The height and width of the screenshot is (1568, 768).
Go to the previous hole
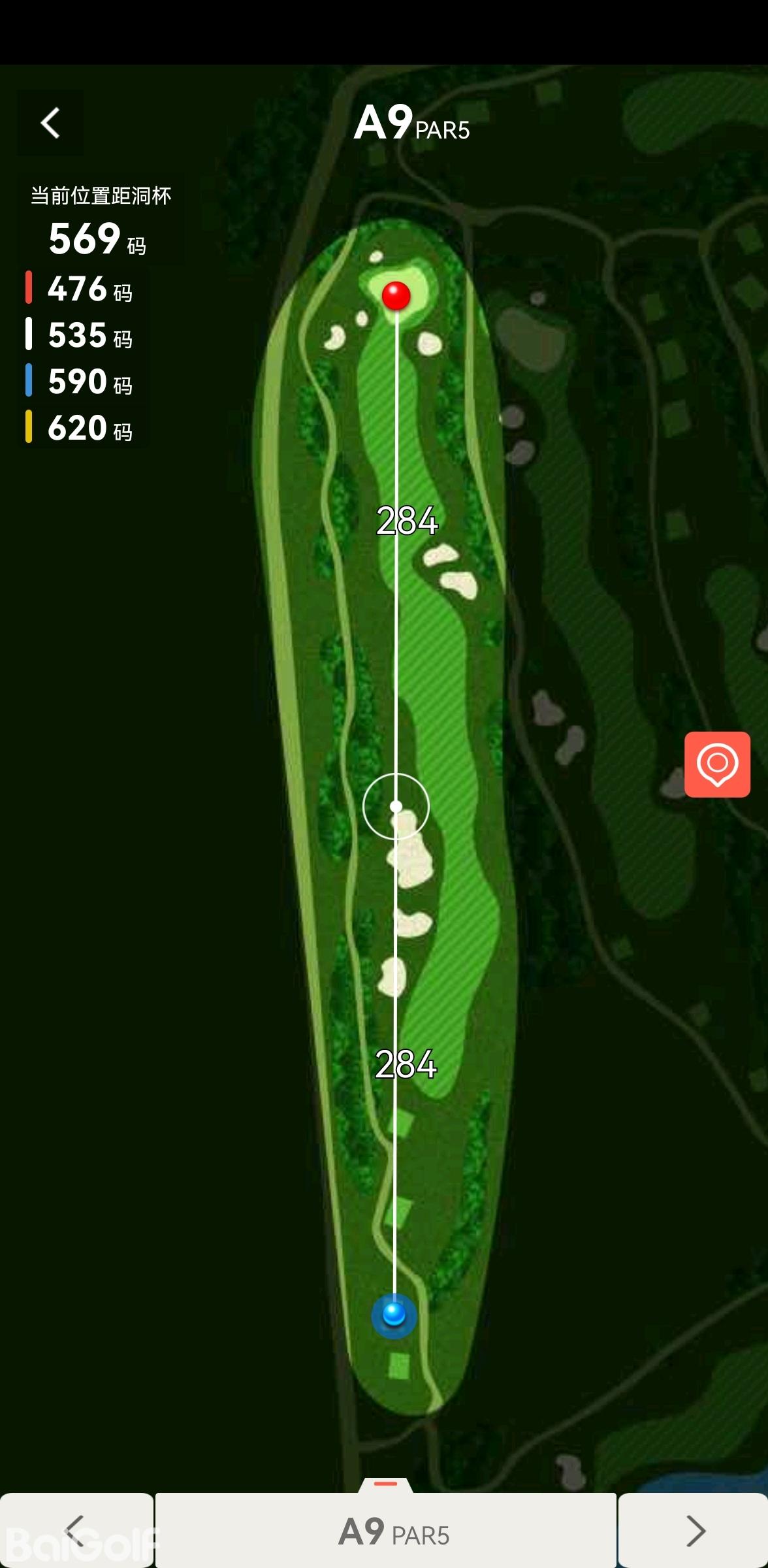coord(76,1530)
